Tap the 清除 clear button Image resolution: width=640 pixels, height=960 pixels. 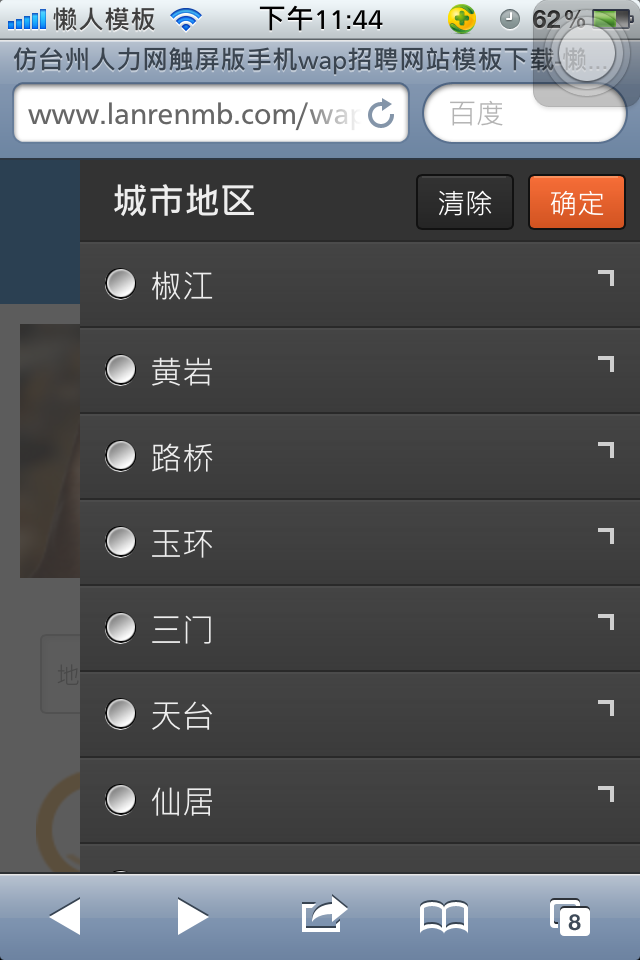pyautogui.click(x=465, y=203)
